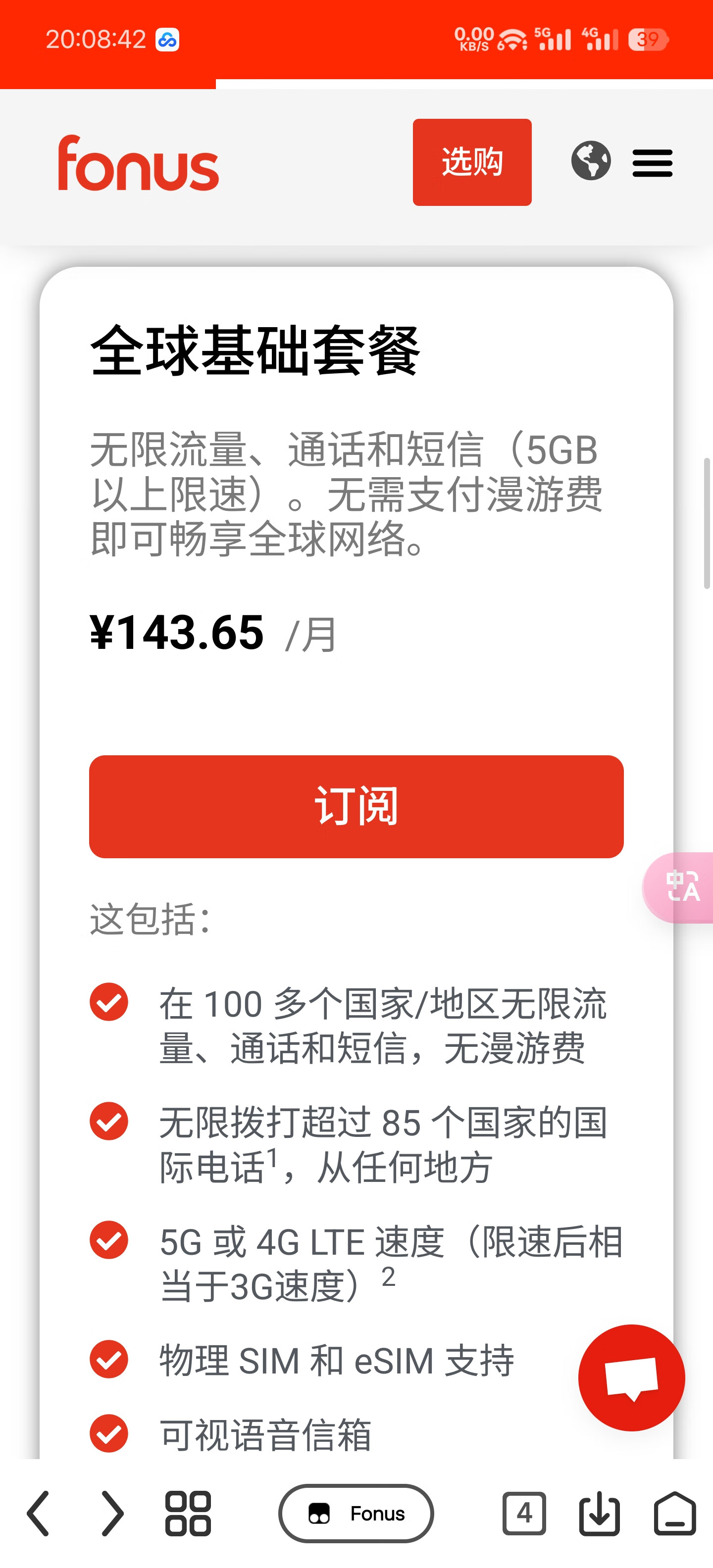Go to the browser home page
The width and height of the screenshot is (713, 1568).
675,1513
